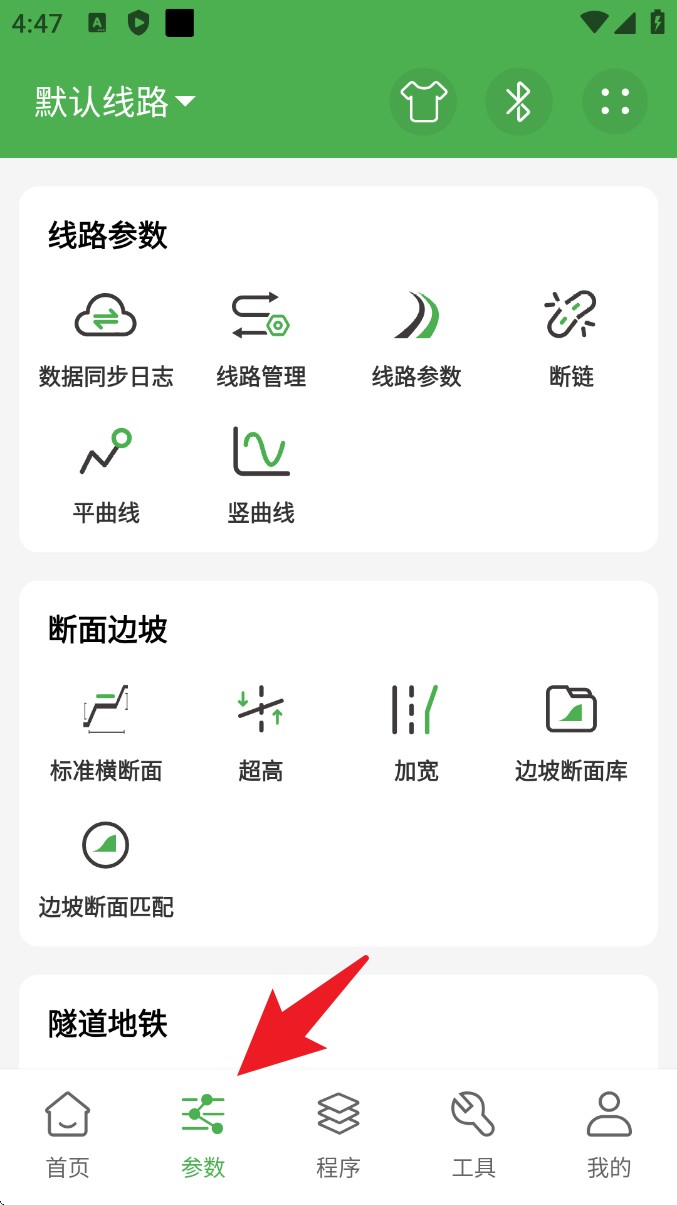The image size is (677, 1205).
Task: Open 标准横断面
Action: [x=106, y=732]
